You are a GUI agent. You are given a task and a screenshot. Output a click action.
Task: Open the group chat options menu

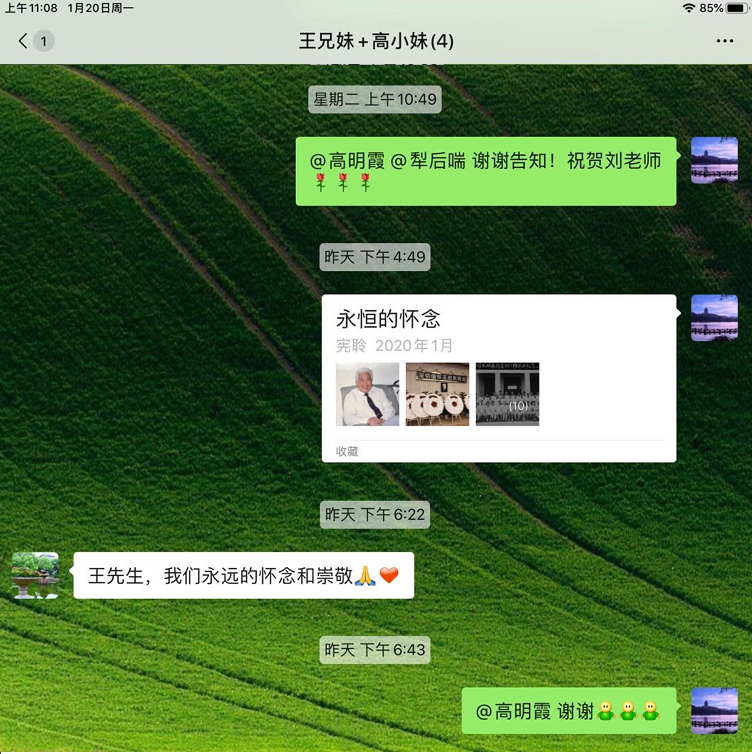click(x=725, y=41)
